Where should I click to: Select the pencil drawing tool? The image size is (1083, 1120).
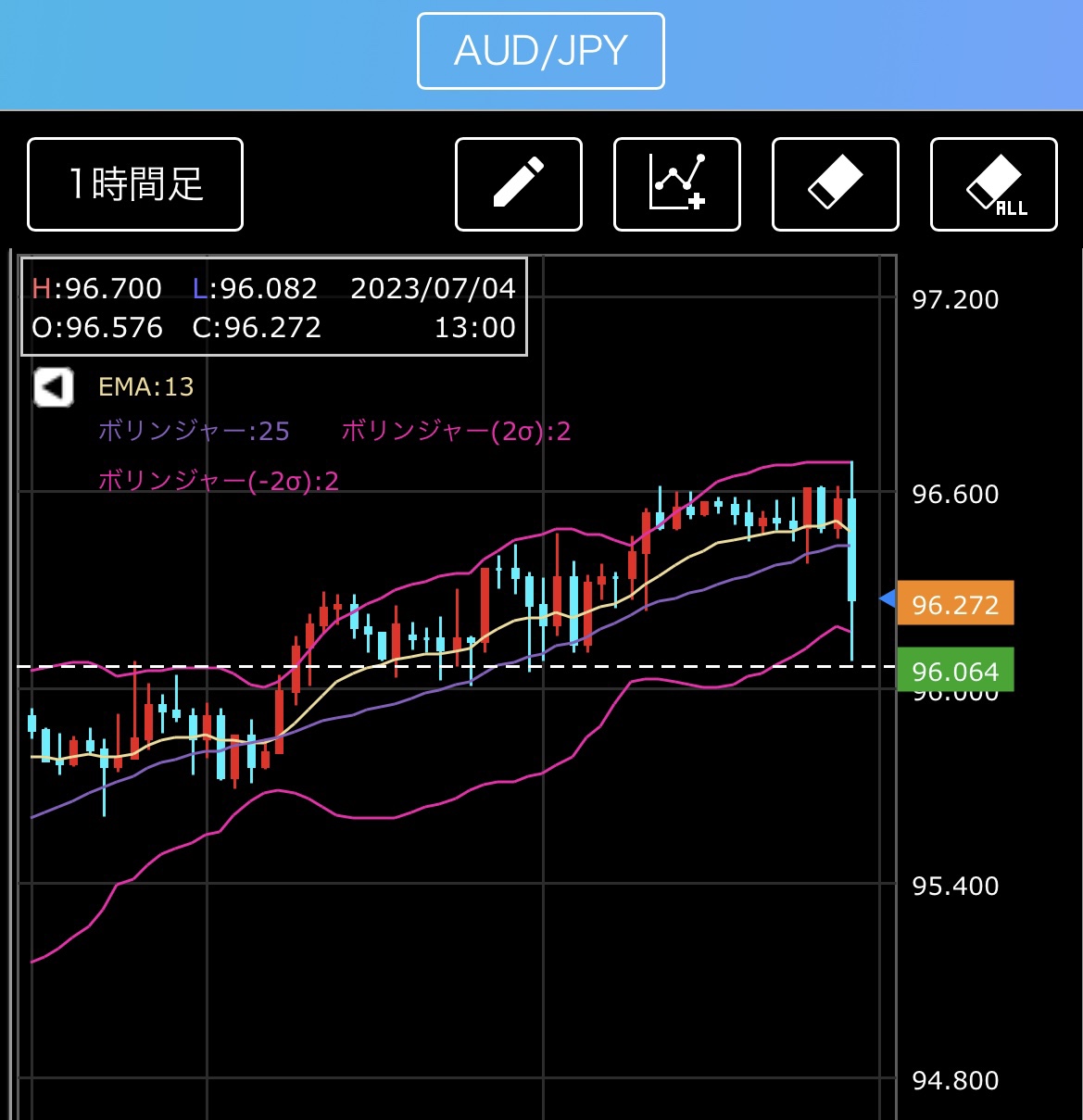click(519, 184)
